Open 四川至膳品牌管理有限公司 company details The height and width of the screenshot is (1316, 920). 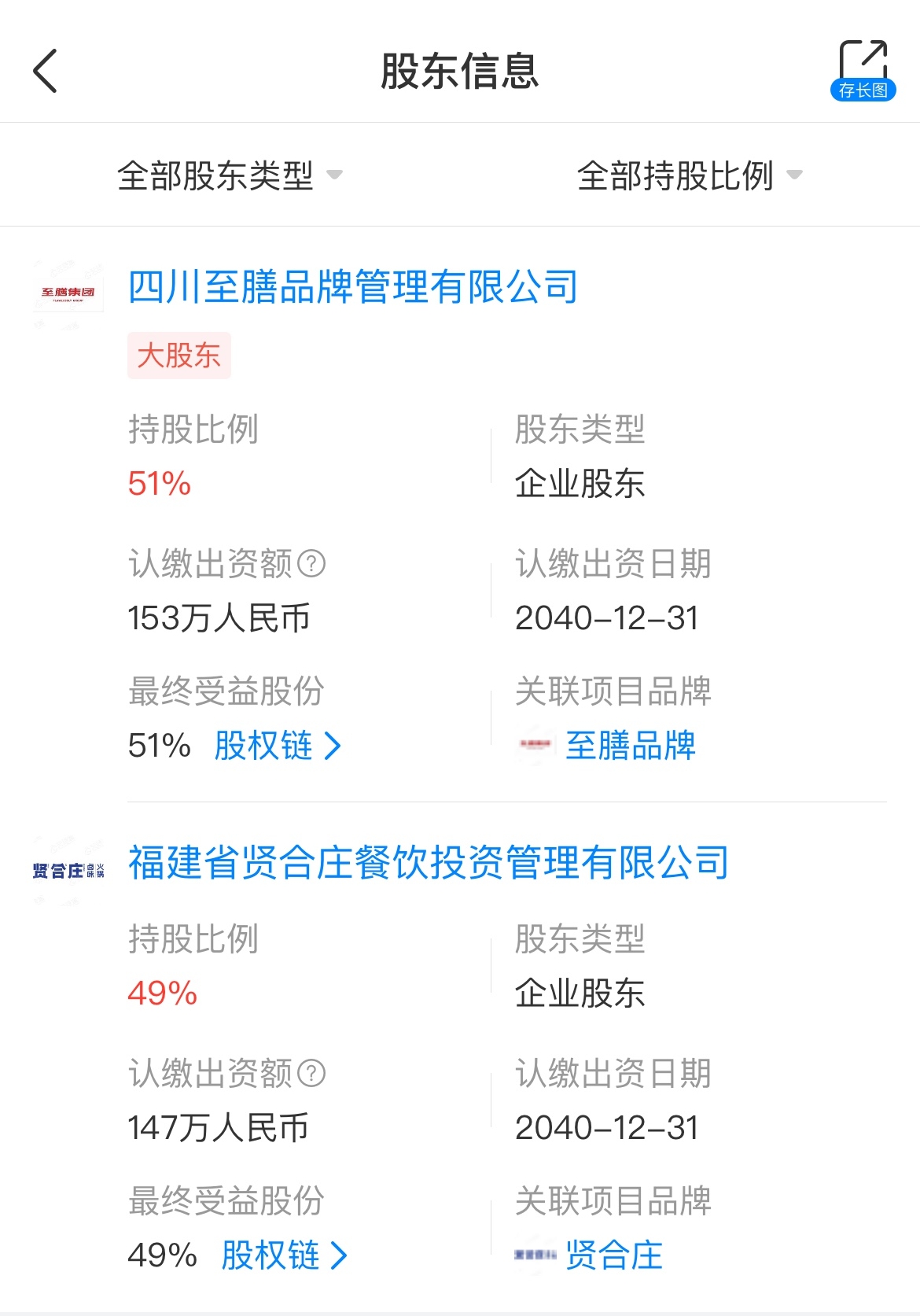(x=352, y=289)
